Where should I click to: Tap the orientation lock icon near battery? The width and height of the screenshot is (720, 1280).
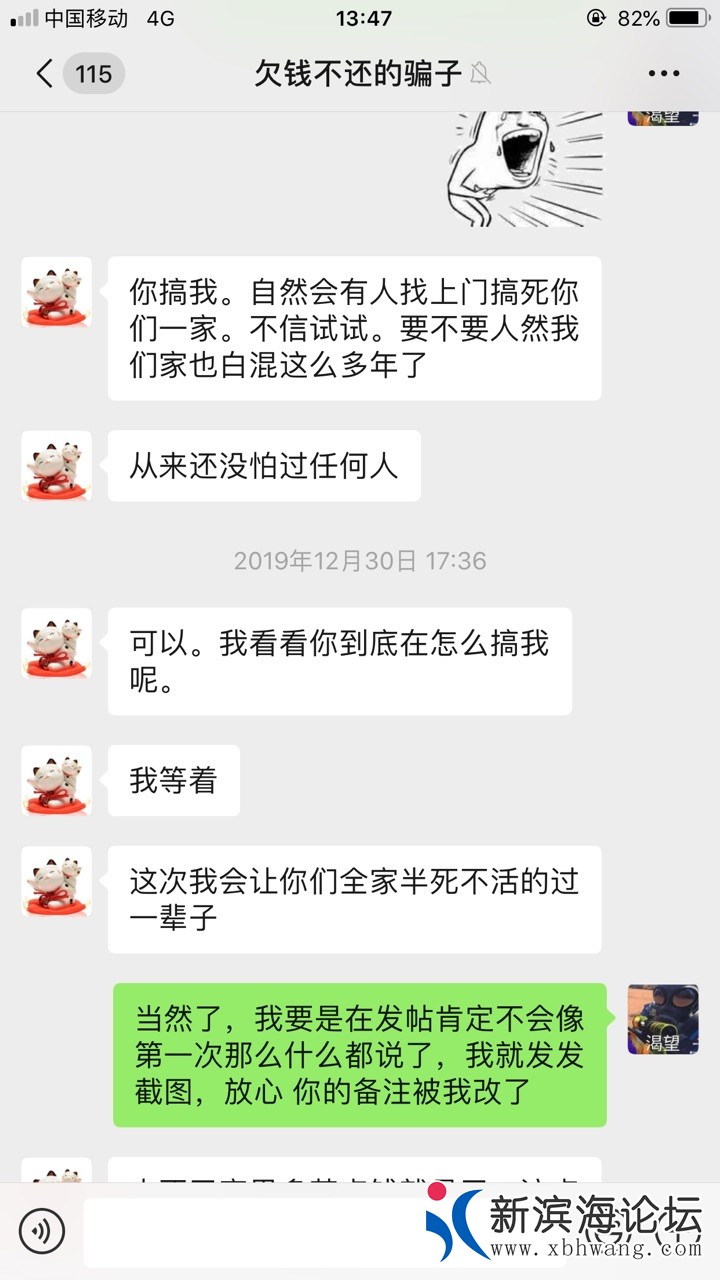pos(594,17)
